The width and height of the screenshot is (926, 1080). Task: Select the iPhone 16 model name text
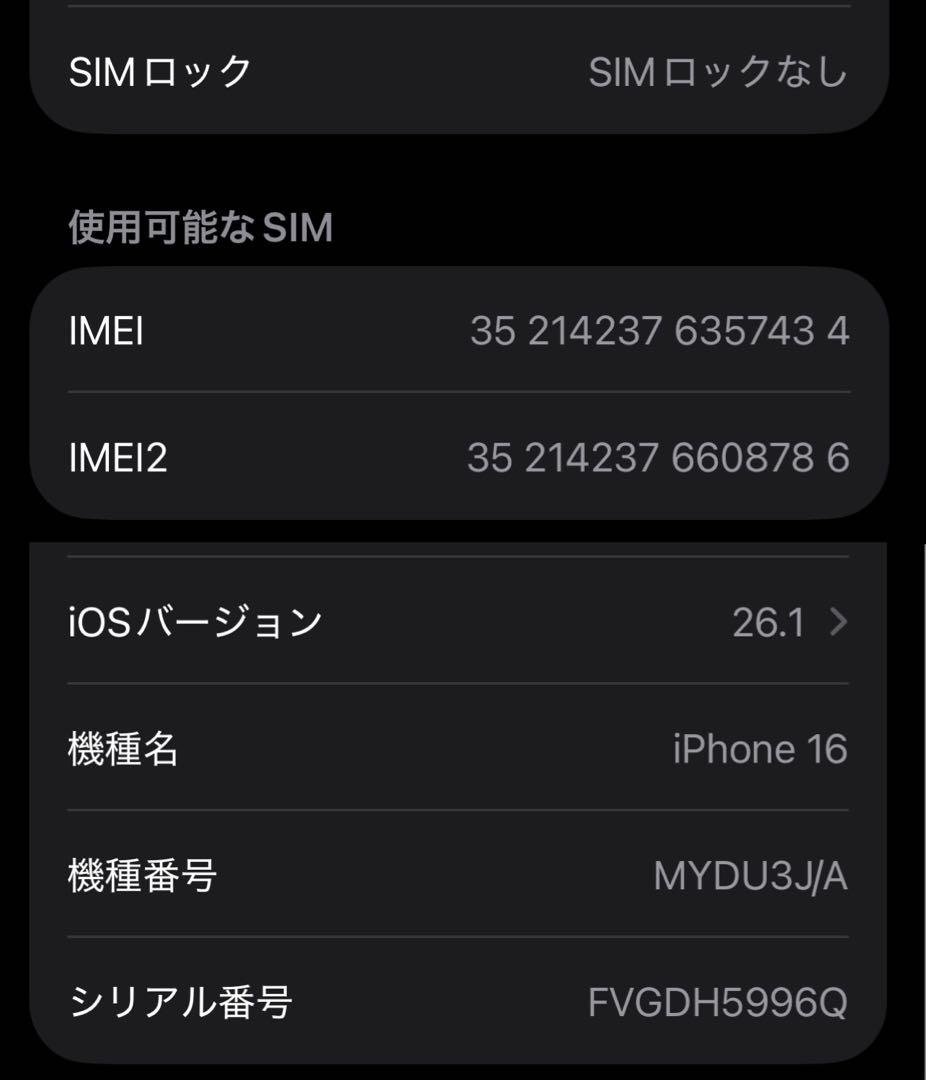(759, 749)
